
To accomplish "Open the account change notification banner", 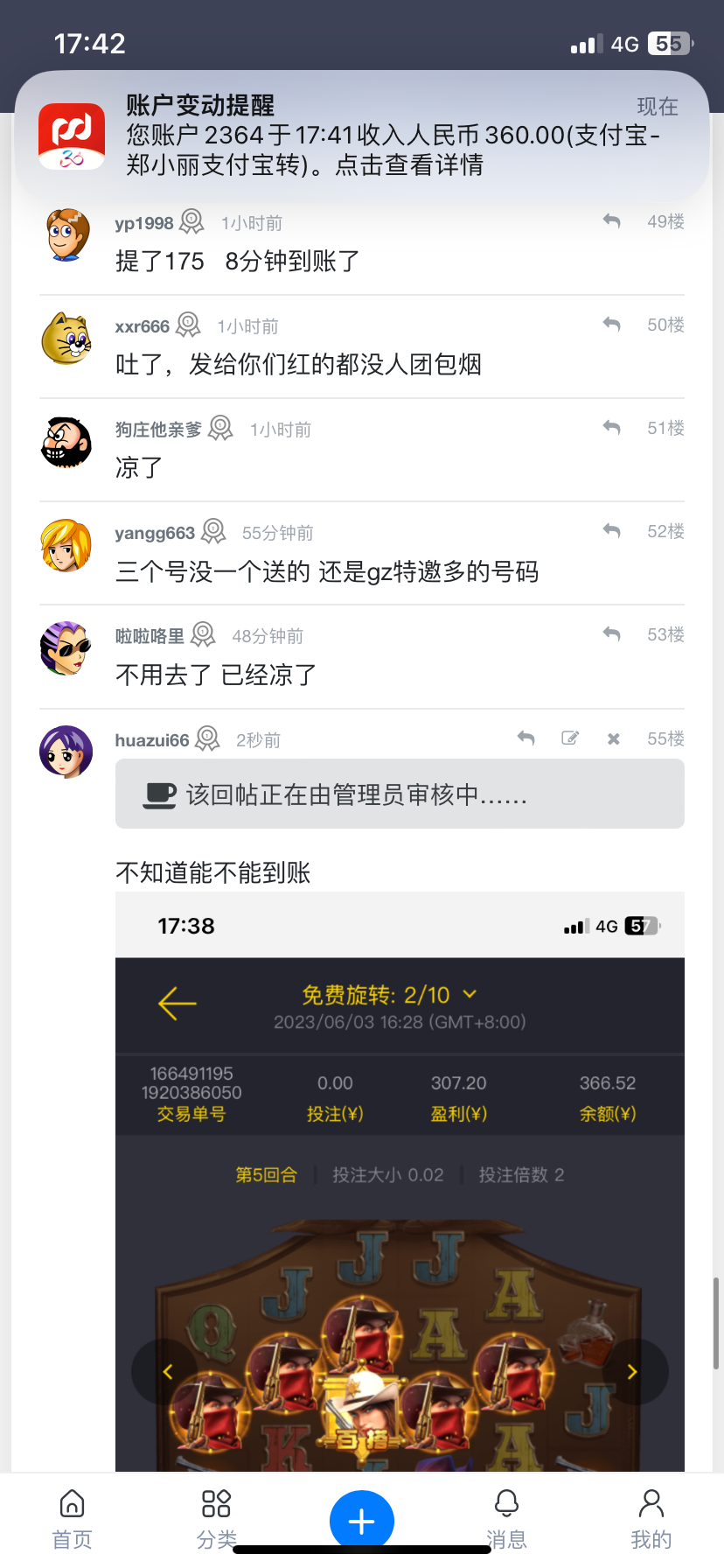I will click(x=362, y=136).
